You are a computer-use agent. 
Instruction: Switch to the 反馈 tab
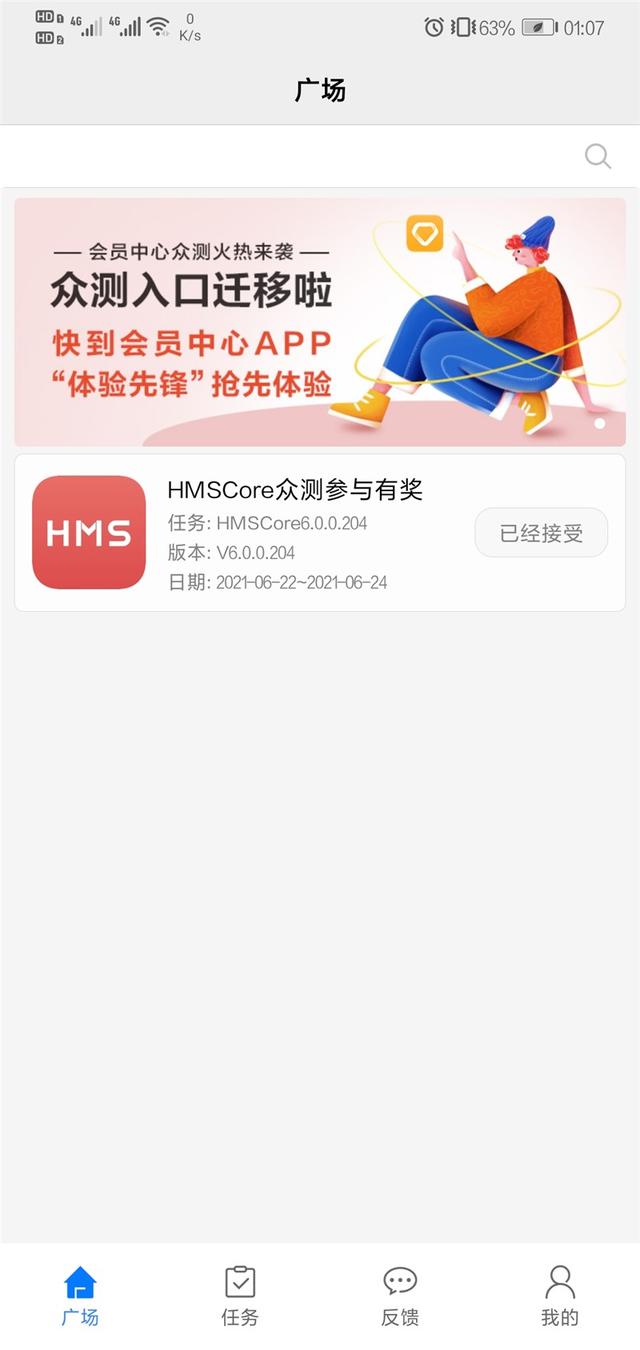pos(400,1296)
